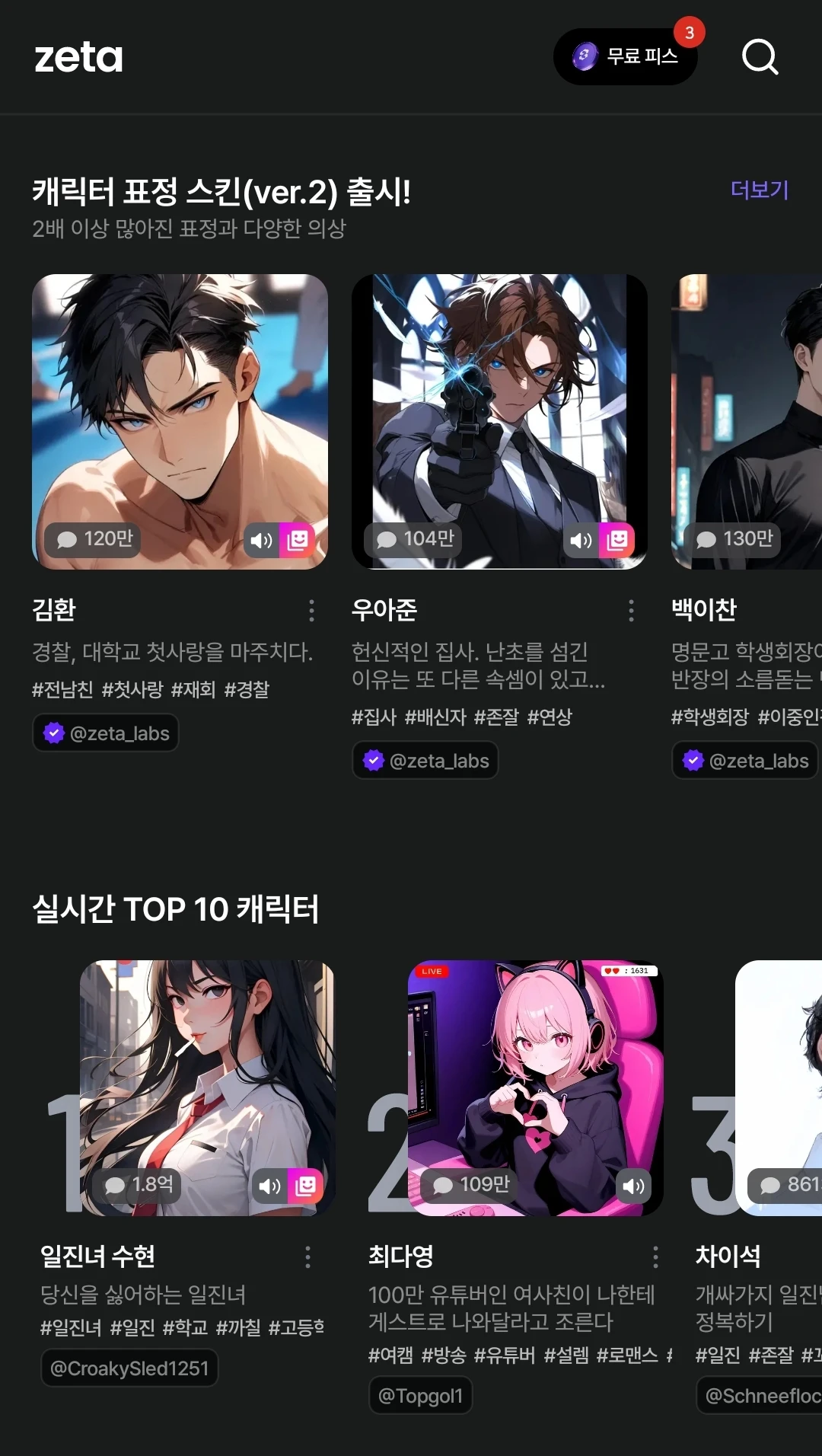
Task: Open the 김환 character card
Action: click(180, 421)
